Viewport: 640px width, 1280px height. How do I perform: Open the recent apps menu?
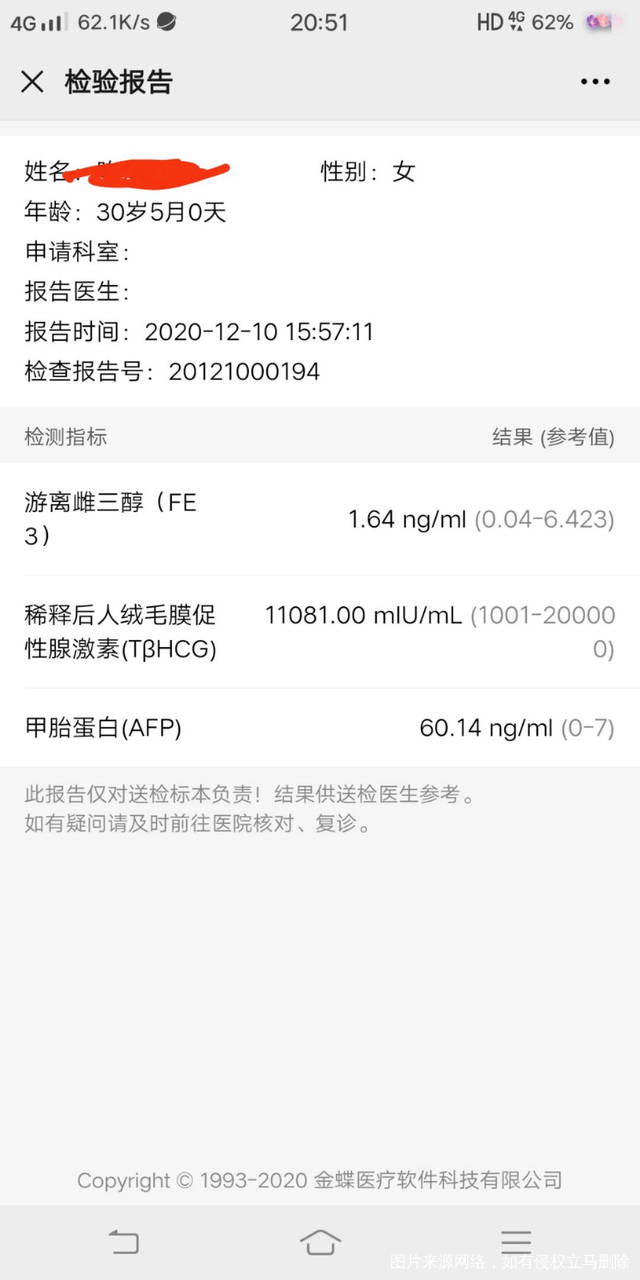click(x=516, y=1242)
